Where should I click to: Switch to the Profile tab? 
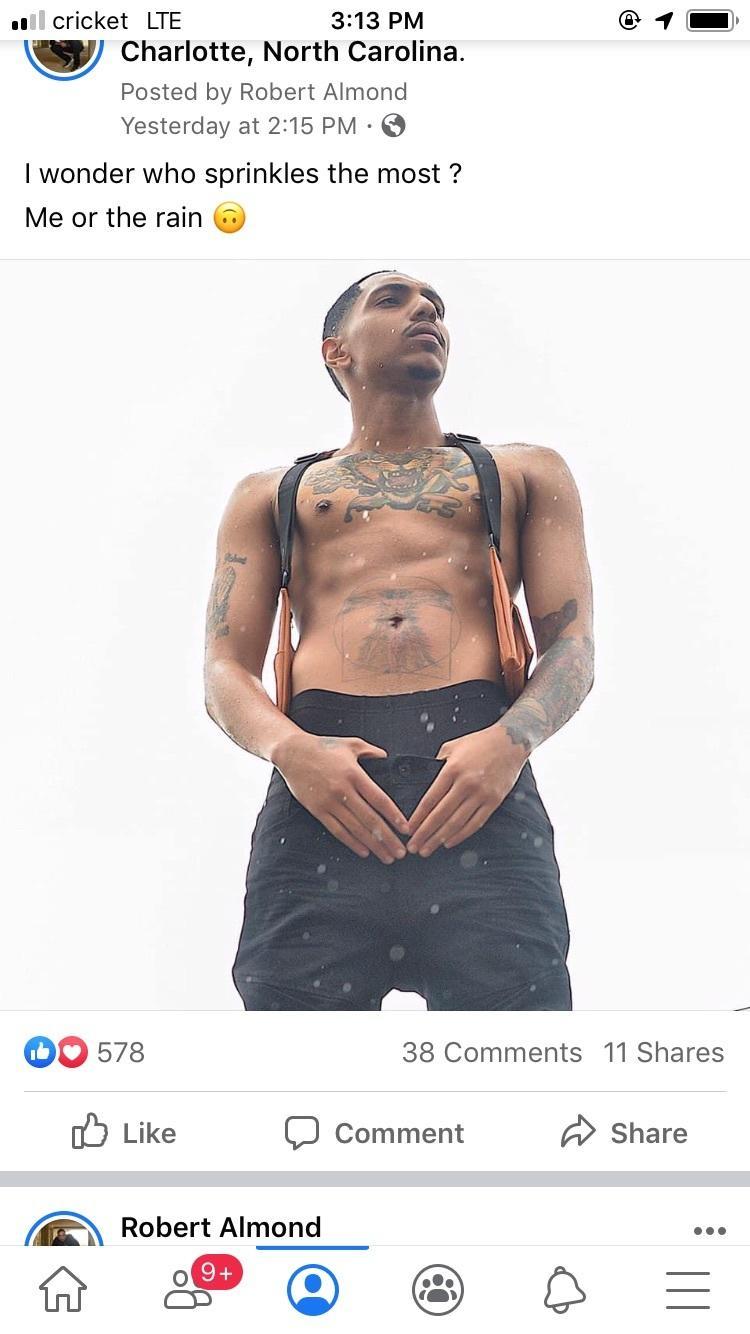(313, 1290)
